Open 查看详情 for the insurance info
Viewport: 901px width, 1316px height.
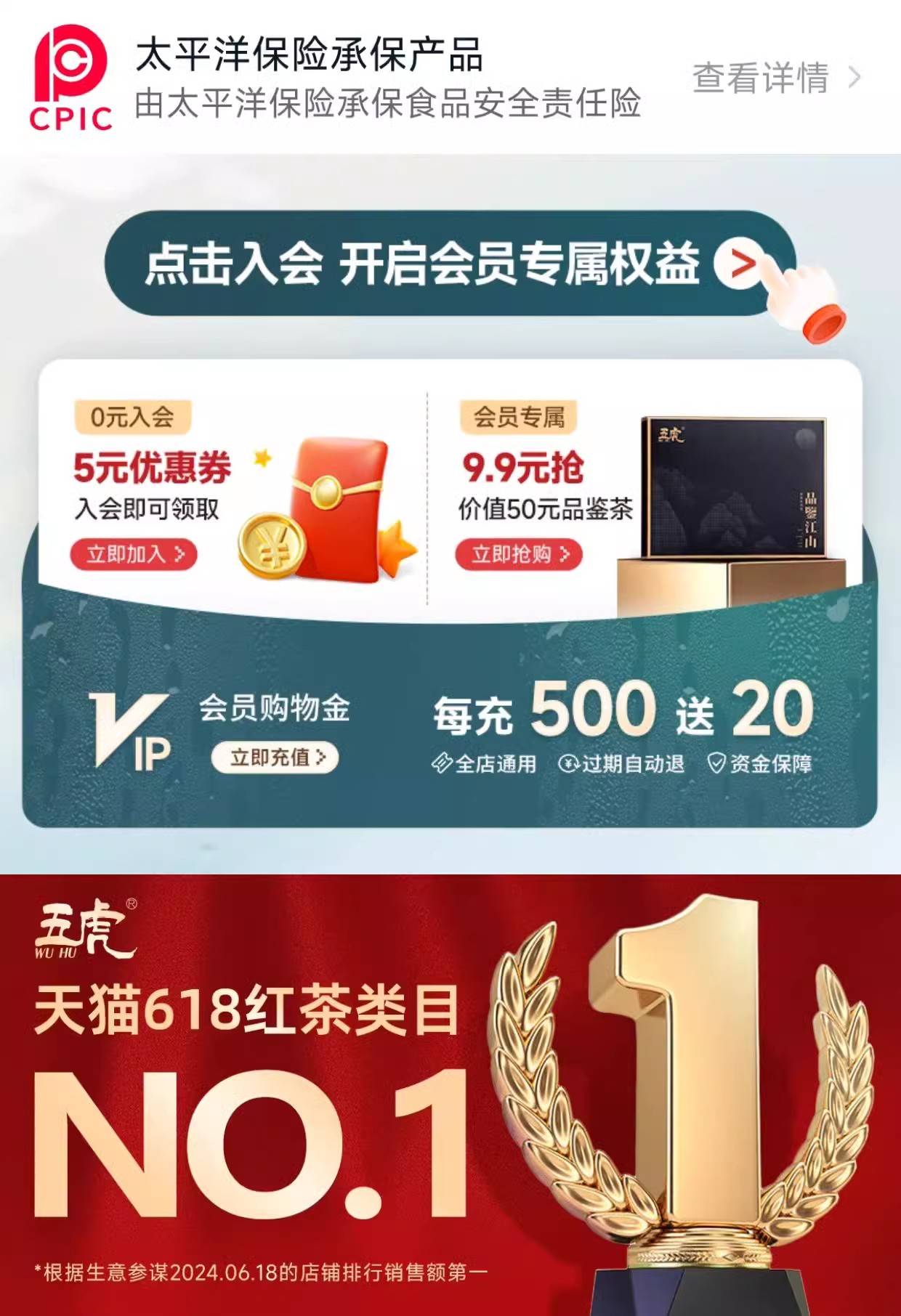pyautogui.click(x=775, y=78)
